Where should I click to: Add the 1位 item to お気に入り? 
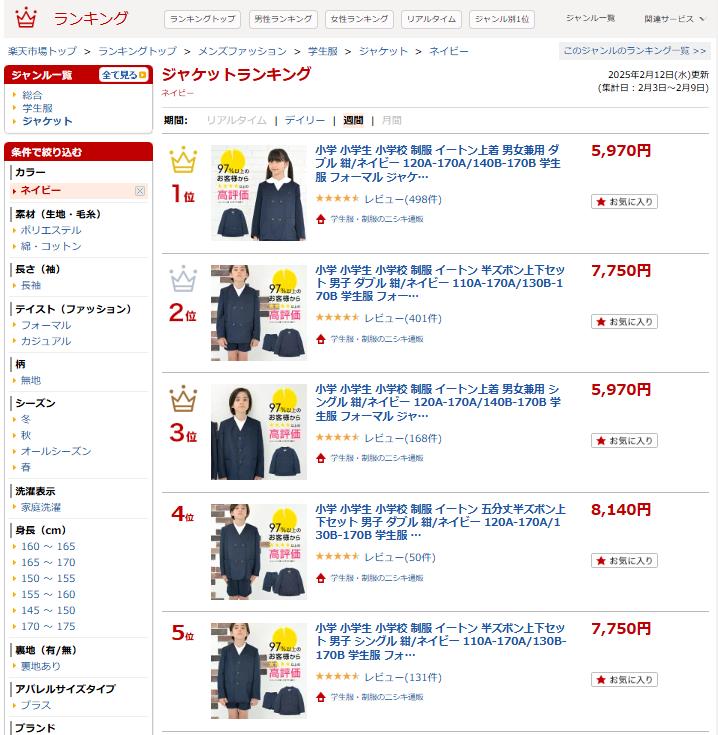tap(624, 201)
